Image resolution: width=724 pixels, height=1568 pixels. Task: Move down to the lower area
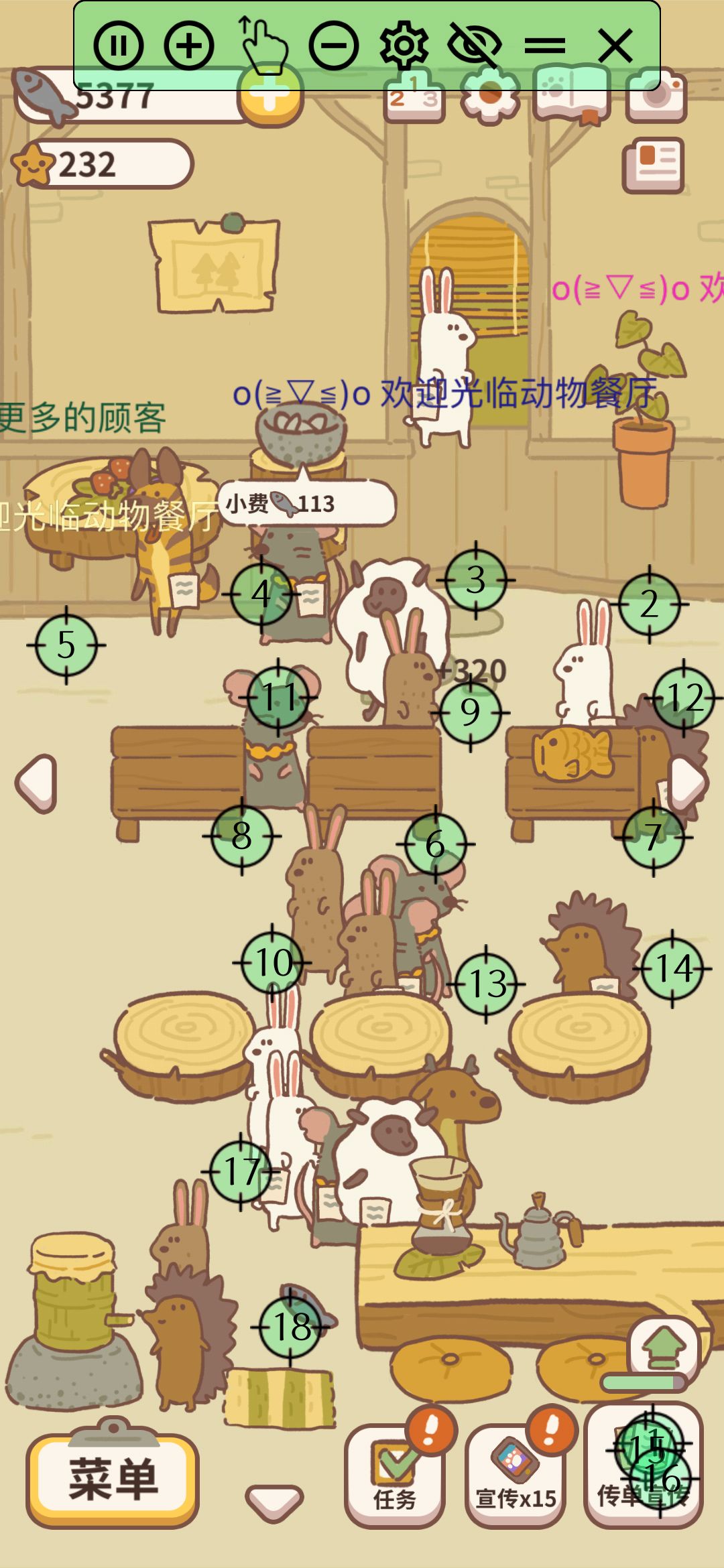pyautogui.click(x=274, y=1501)
